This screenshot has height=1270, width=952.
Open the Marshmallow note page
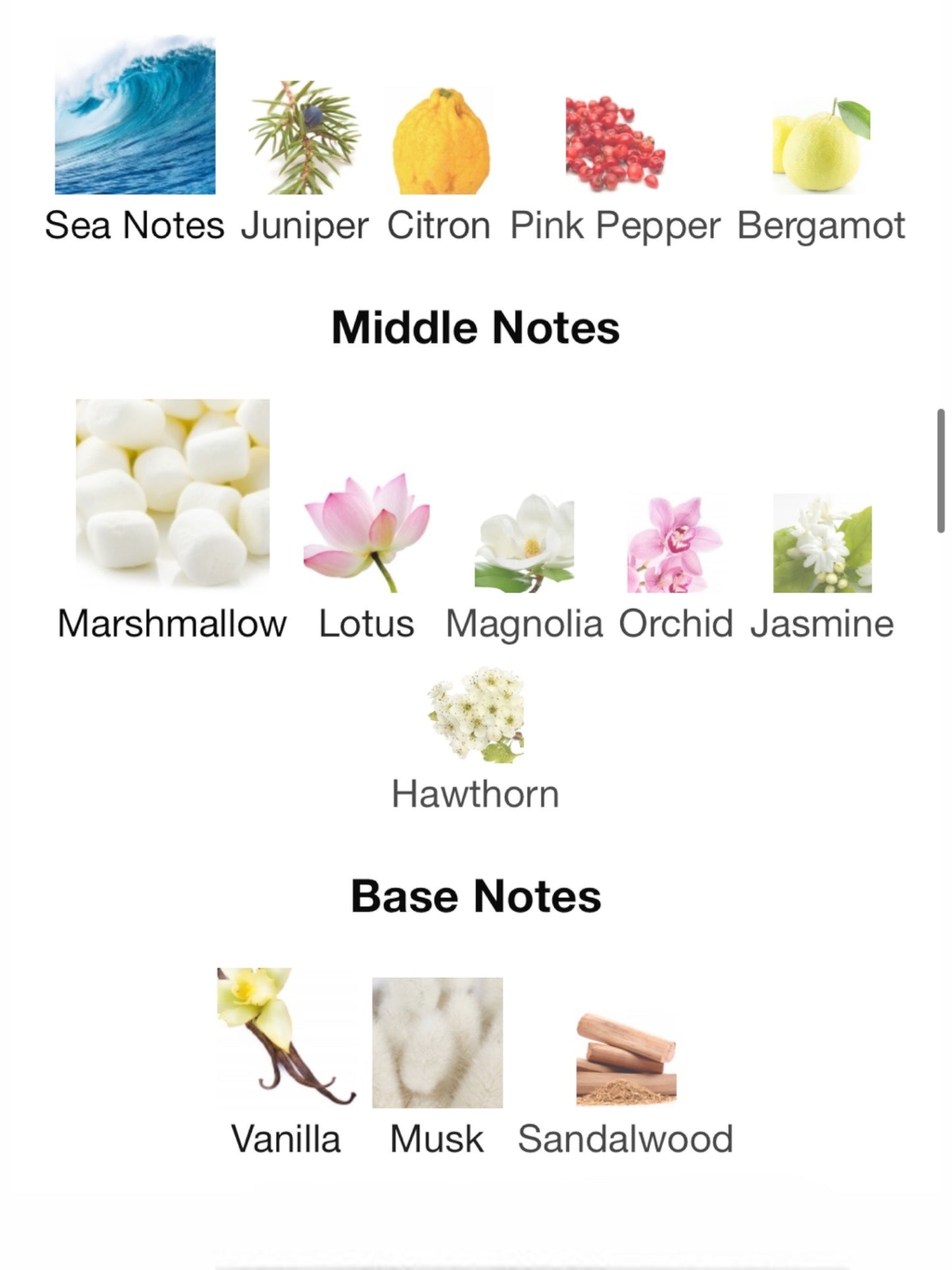(172, 493)
